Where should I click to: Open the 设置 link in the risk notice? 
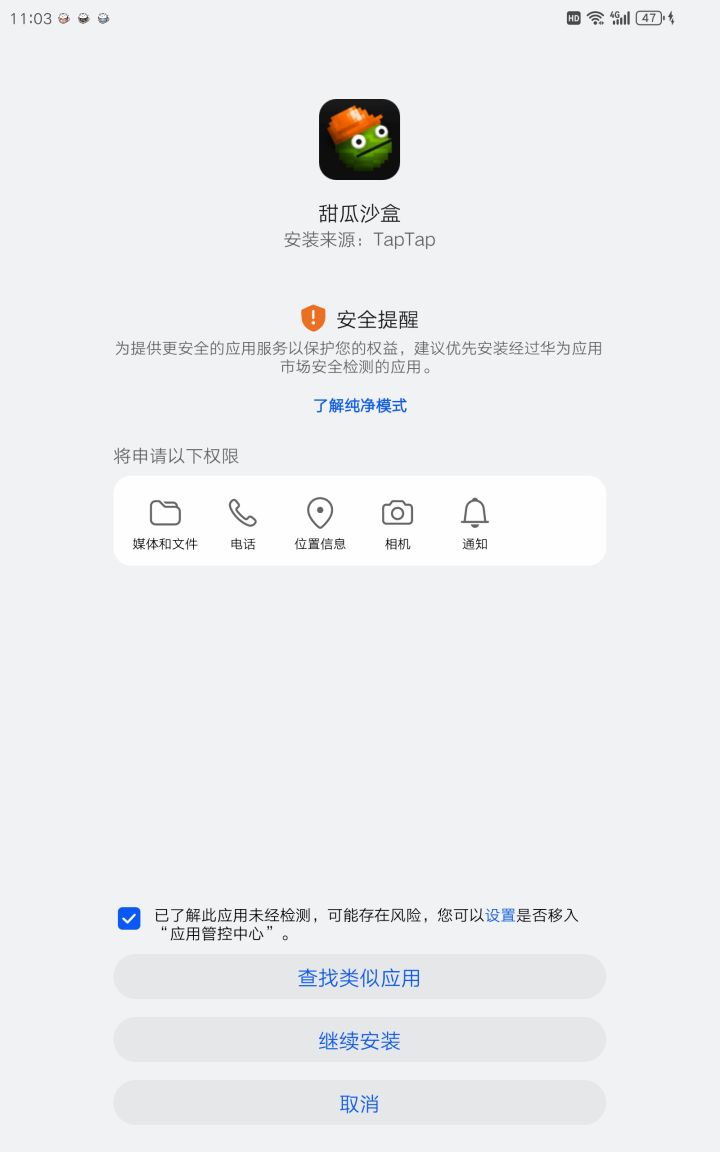(500, 915)
